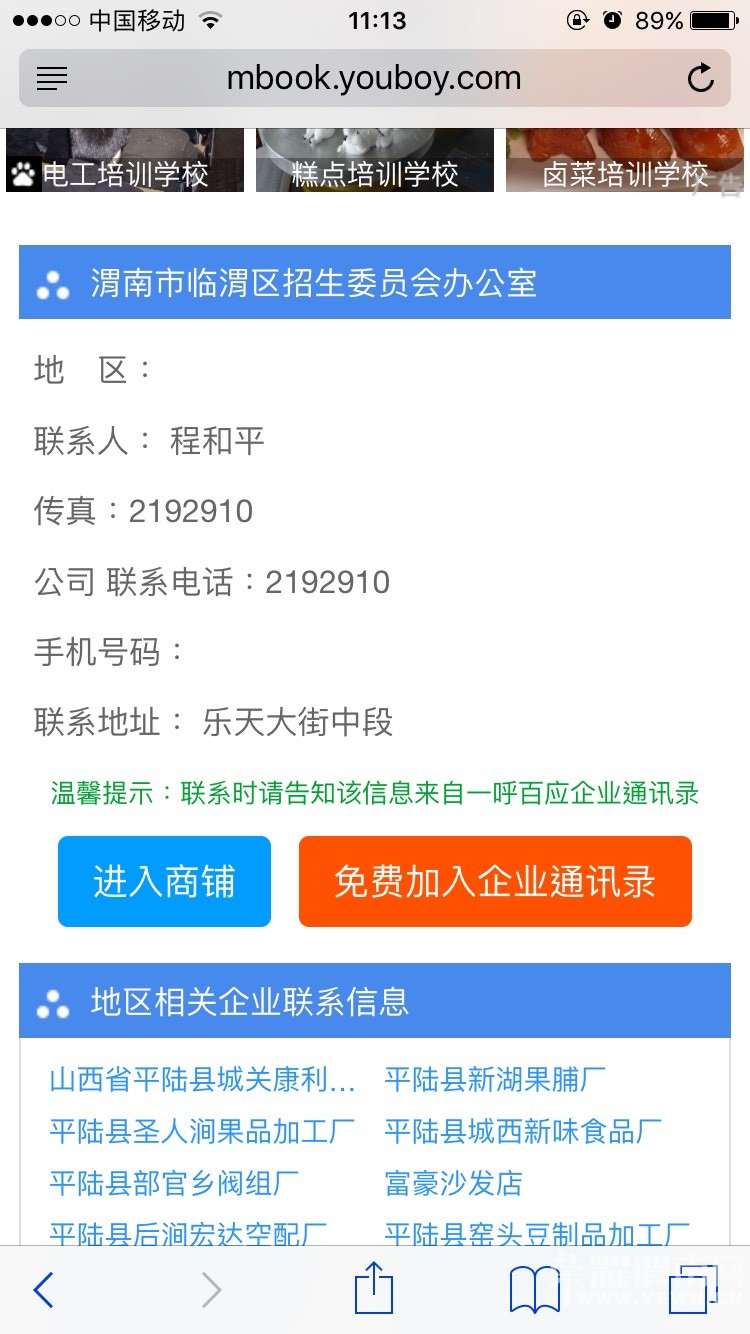Image resolution: width=750 pixels, height=1334 pixels.
Task: Open the reading list menu icon in address bar
Action: [x=50, y=78]
